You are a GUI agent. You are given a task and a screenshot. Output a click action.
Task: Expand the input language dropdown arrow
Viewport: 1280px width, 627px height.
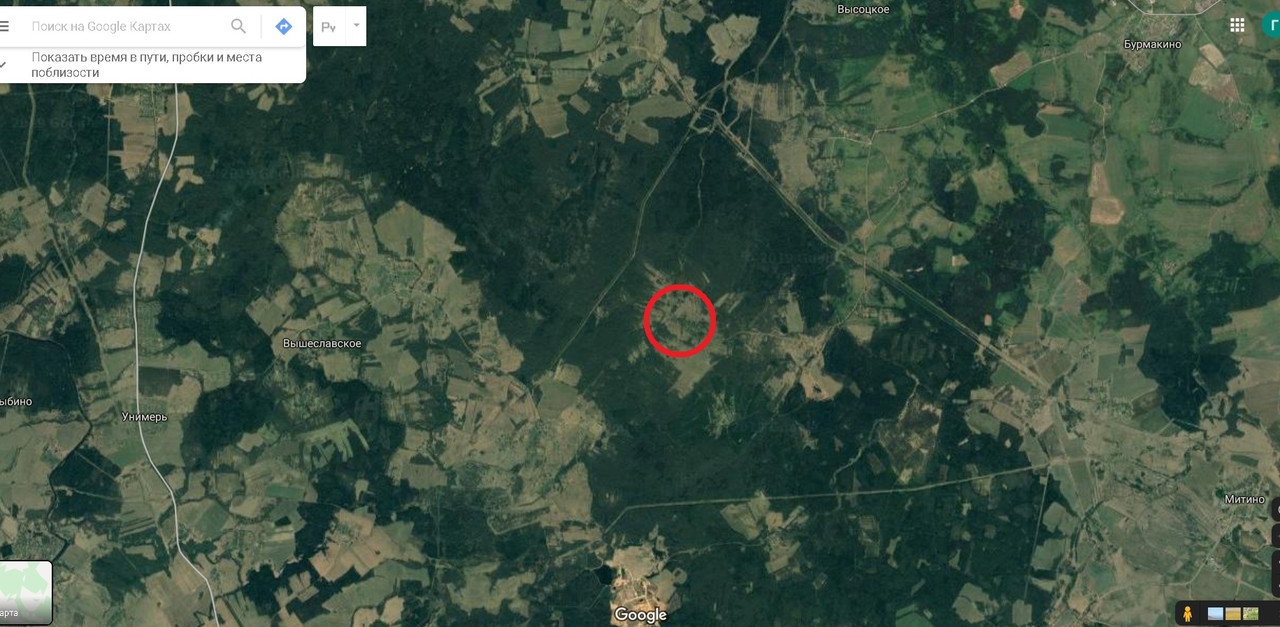pyautogui.click(x=356, y=26)
